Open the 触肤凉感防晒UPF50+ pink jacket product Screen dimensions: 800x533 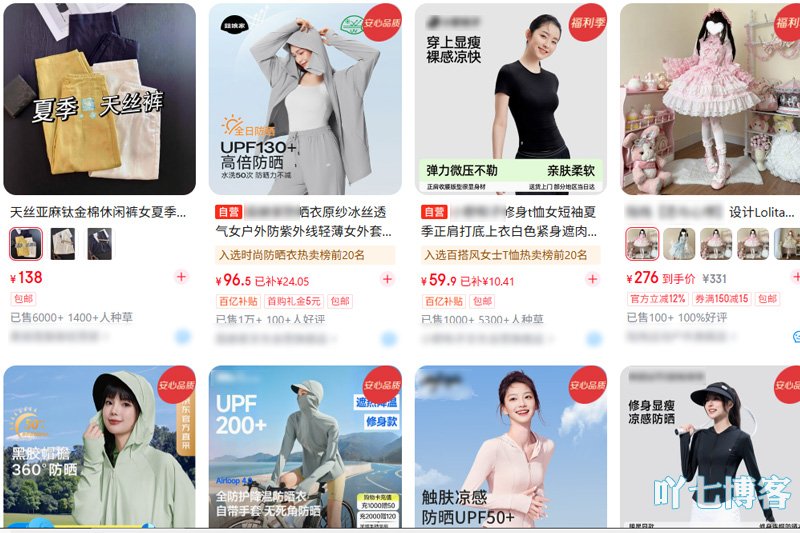click(x=511, y=447)
